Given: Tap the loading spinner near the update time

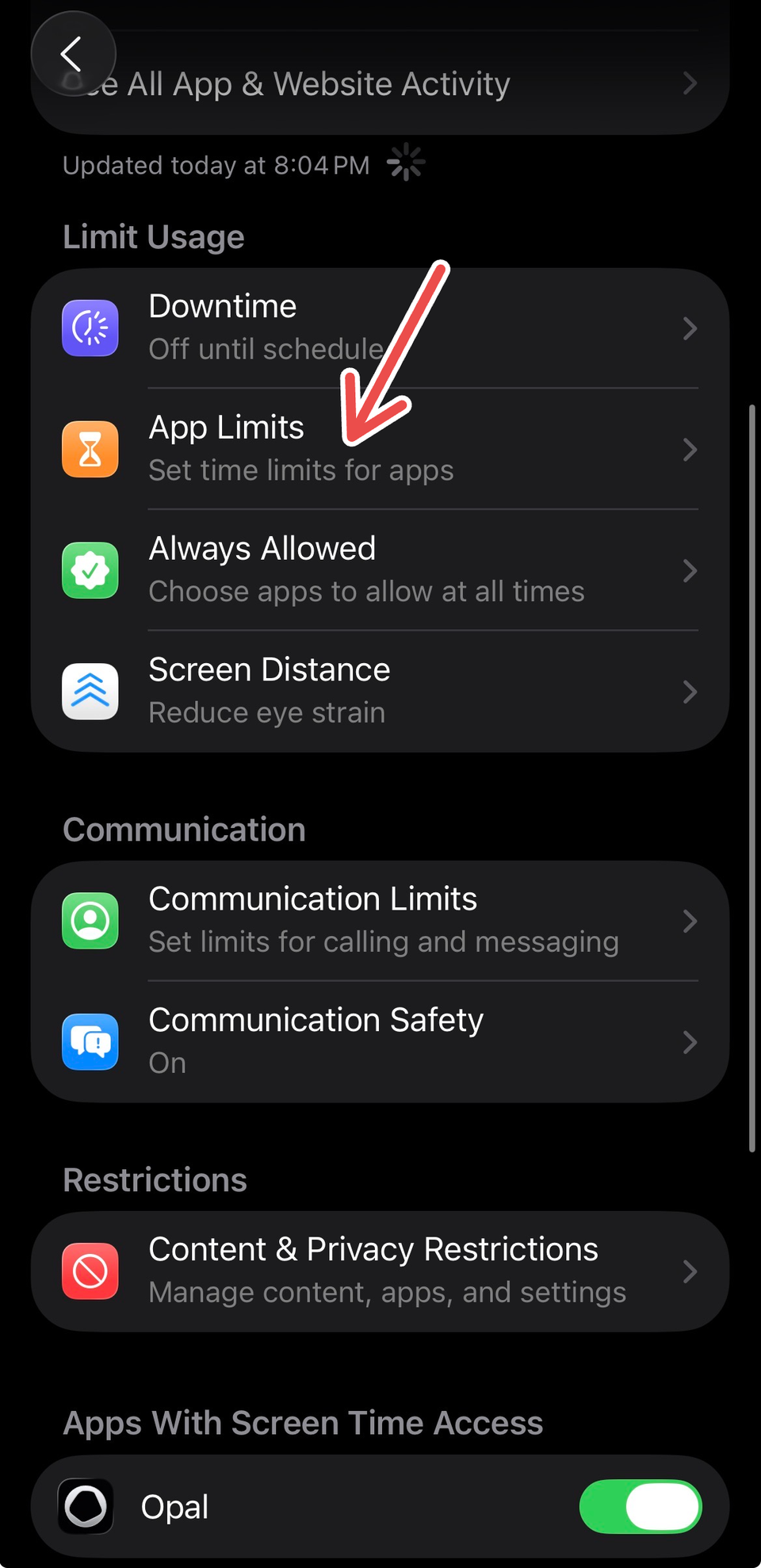Looking at the screenshot, I should 405,162.
